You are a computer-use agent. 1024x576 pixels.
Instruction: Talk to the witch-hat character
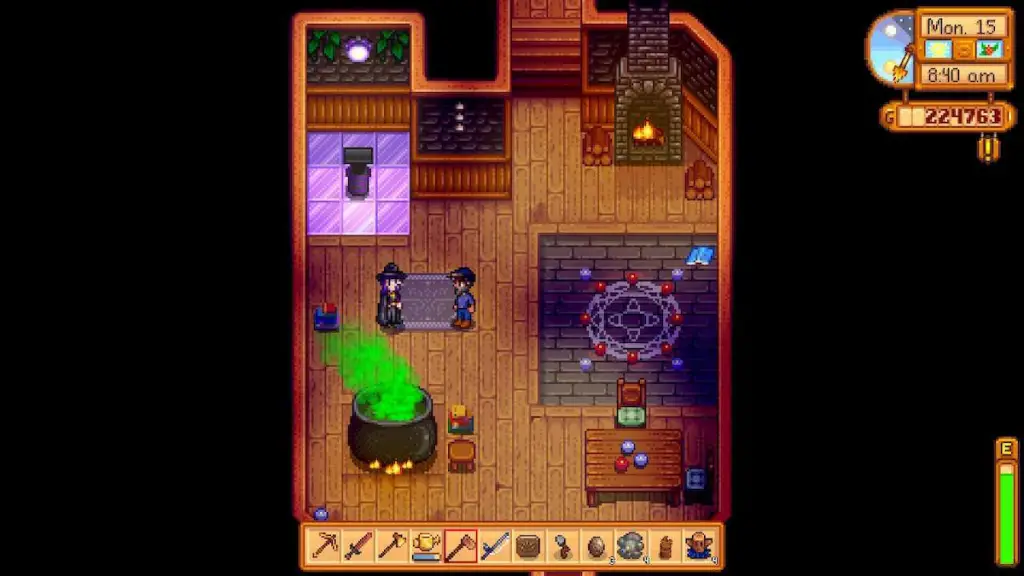point(390,297)
